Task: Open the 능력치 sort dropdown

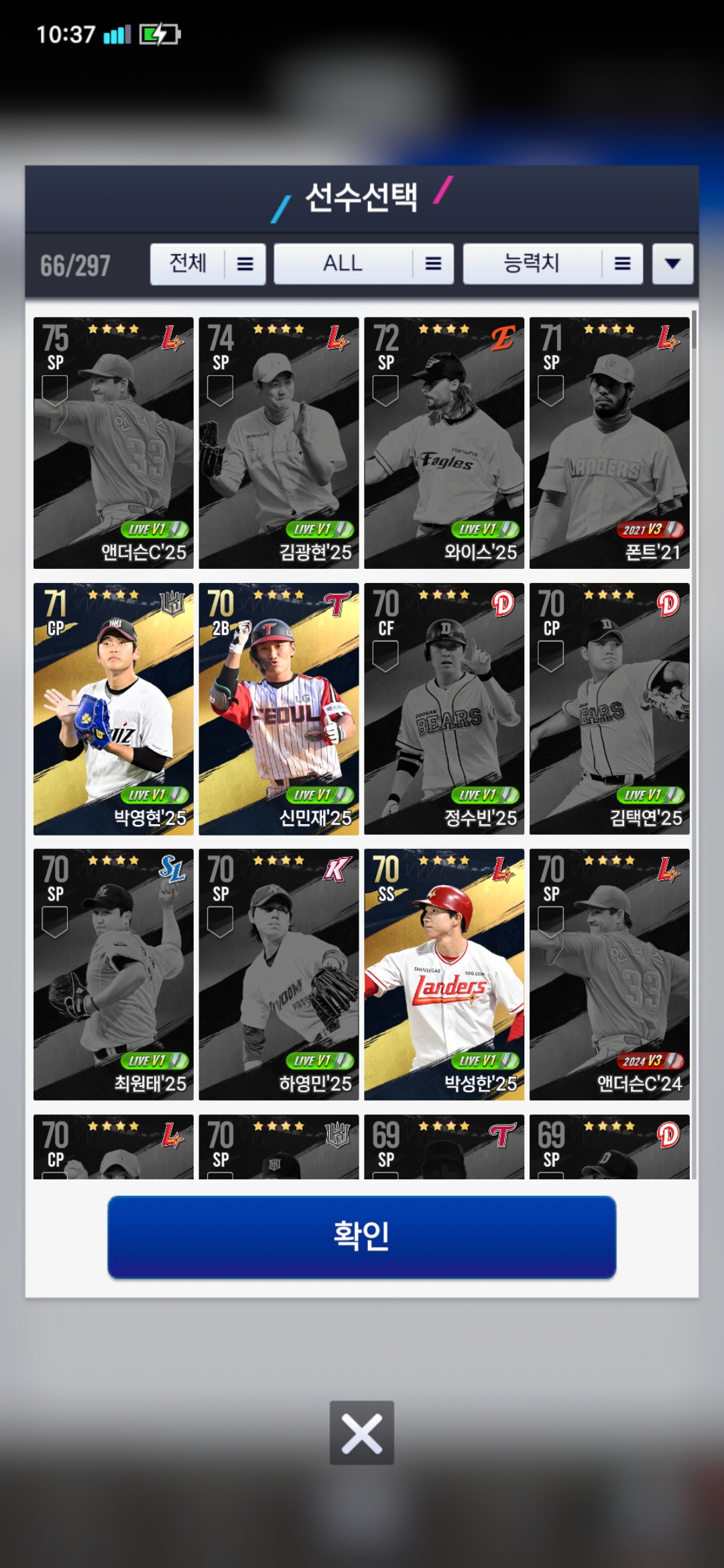Action: click(552, 264)
